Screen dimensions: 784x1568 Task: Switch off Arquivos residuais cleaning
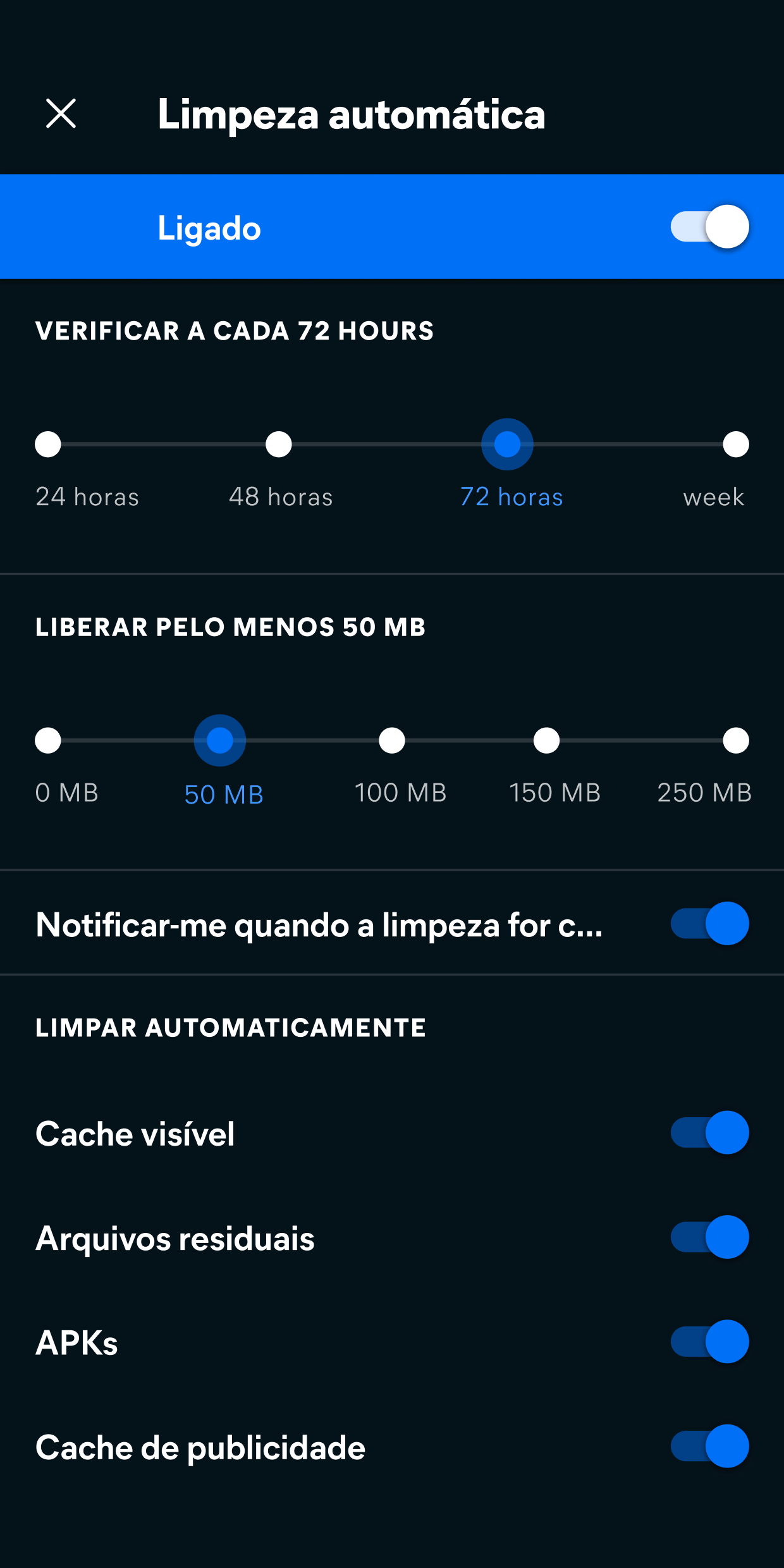(x=709, y=1237)
